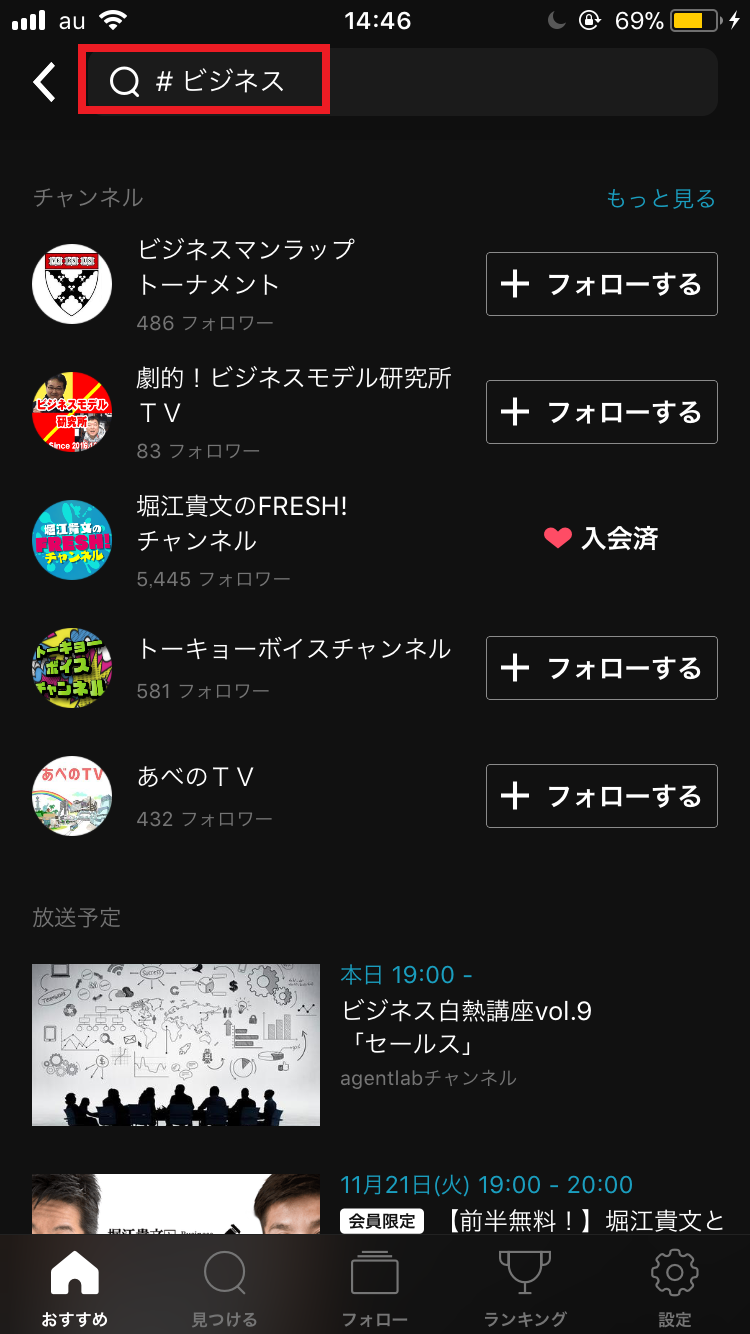Switch to the おすすめ tab
Screen dimensions: 750x1334
point(75,1289)
